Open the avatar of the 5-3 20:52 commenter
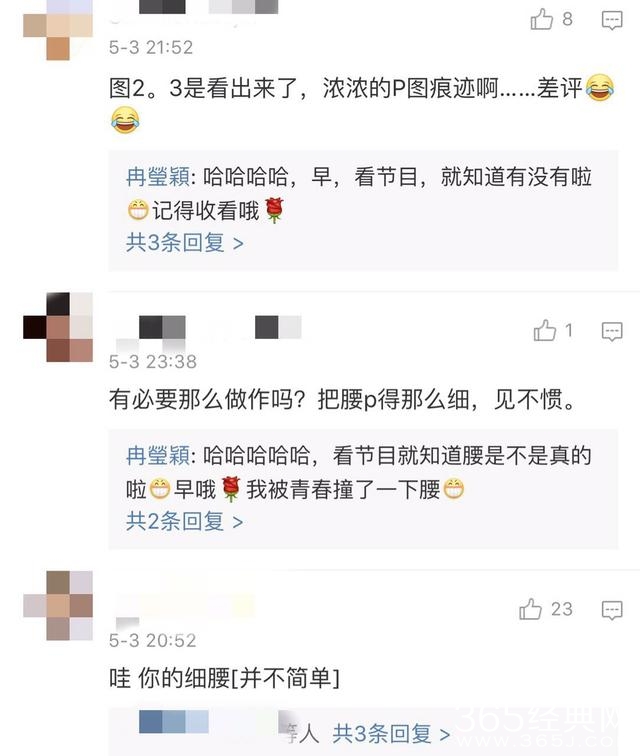 tap(58, 605)
